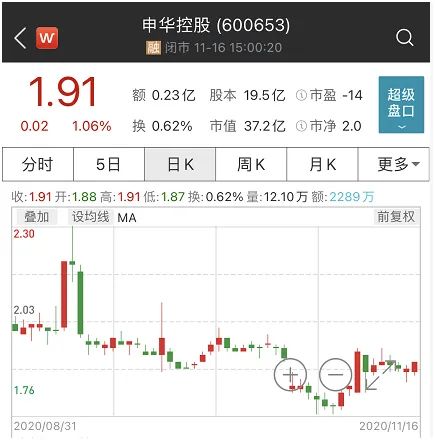The image size is (435, 440).
Task: Open the 更多 dropdown for more periods
Action: point(394,165)
